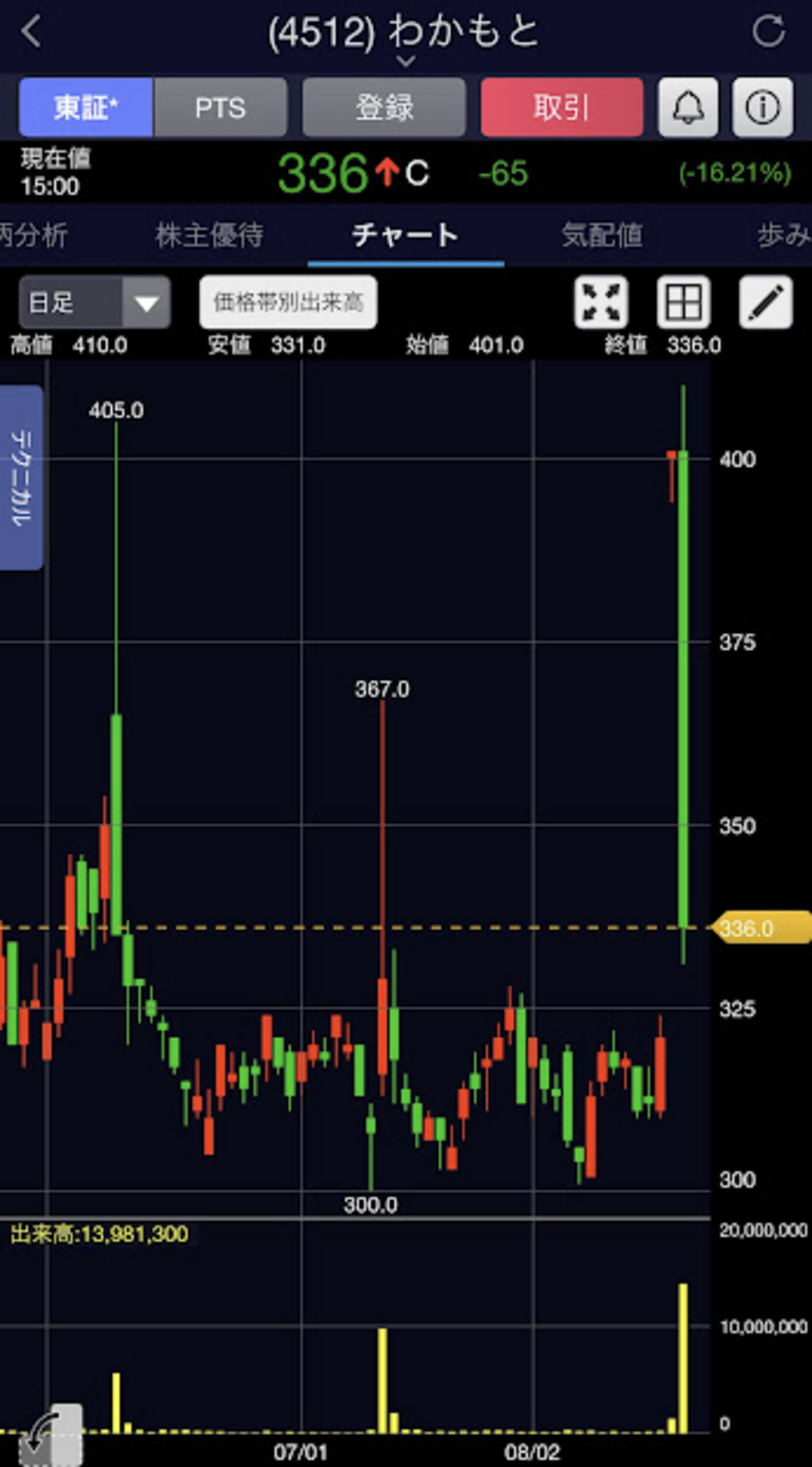Switch to the 気配値 tab
Screen dimensions: 812x1467
(x=602, y=236)
